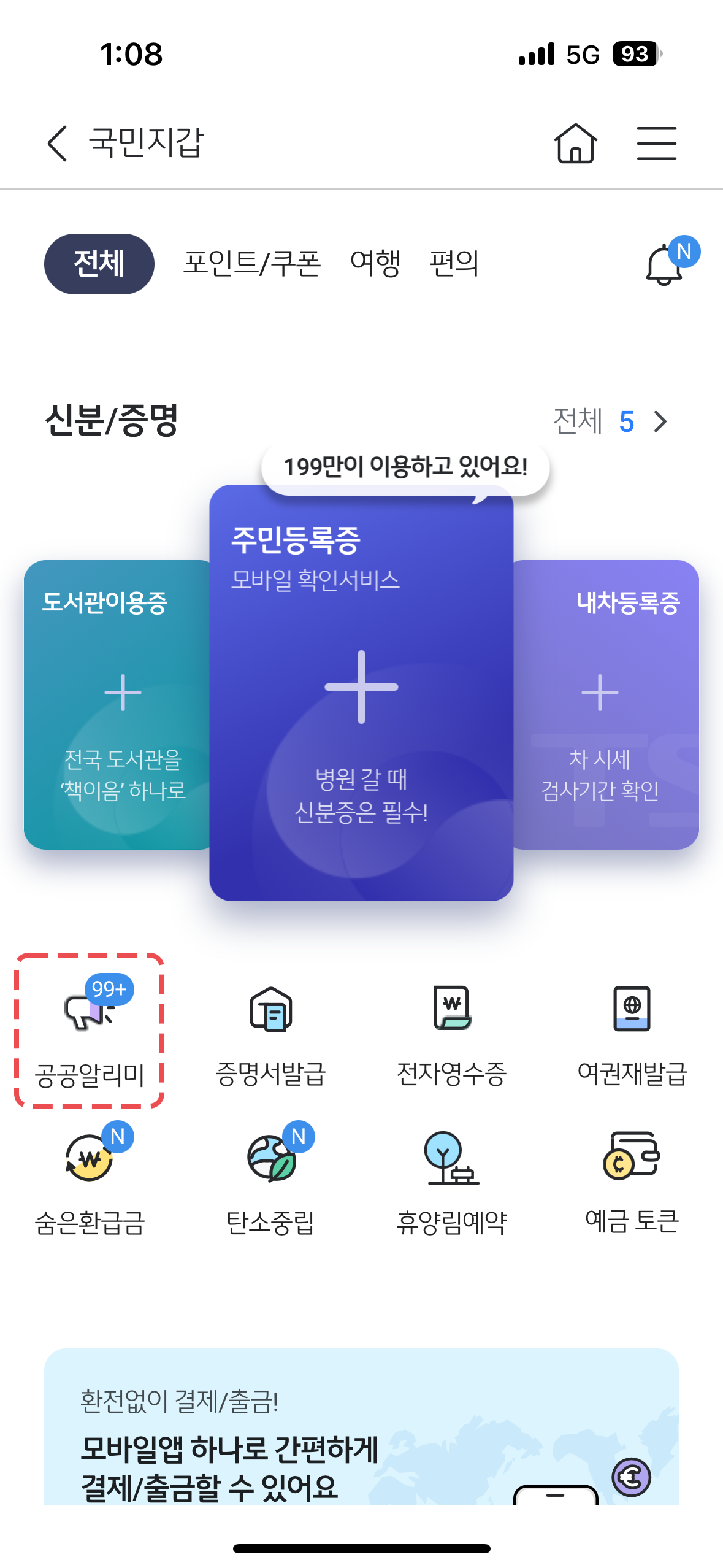Add the 주민등록증 mobile verification card
The image size is (723, 1568).
tap(361, 687)
